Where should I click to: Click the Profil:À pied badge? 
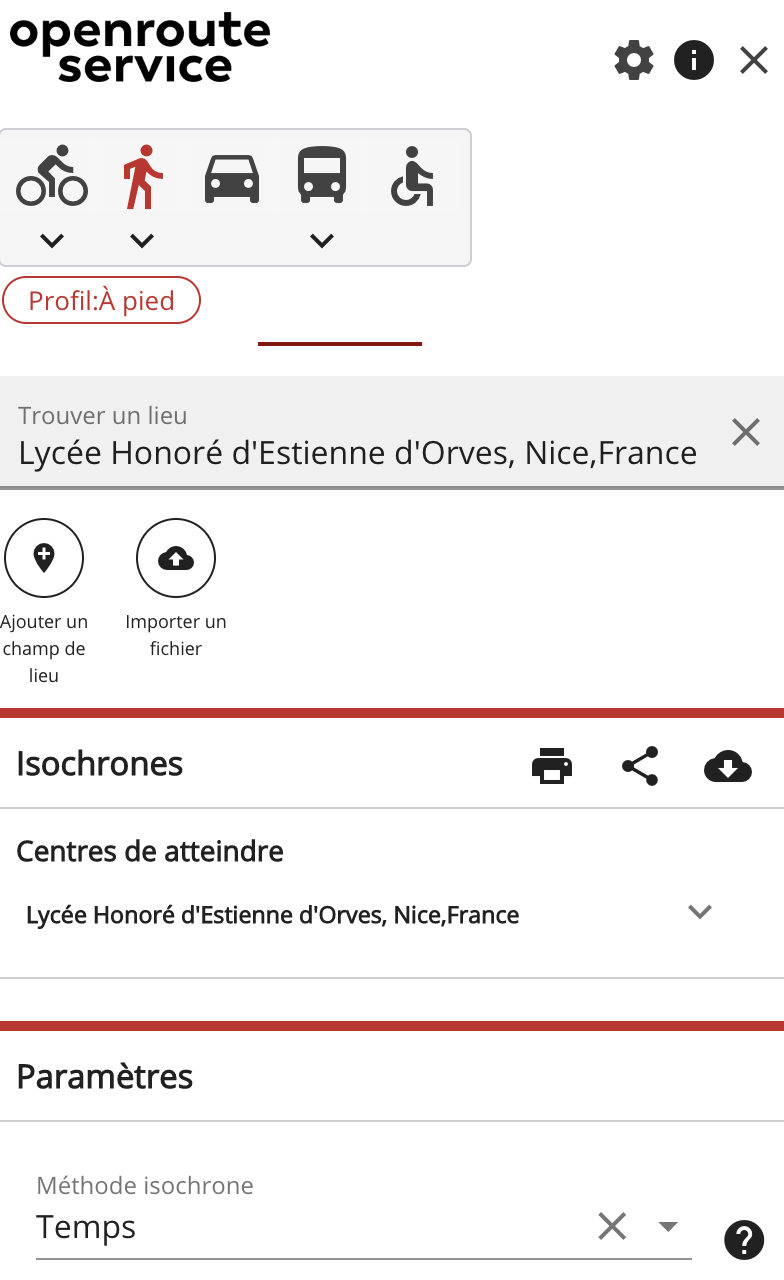click(101, 299)
